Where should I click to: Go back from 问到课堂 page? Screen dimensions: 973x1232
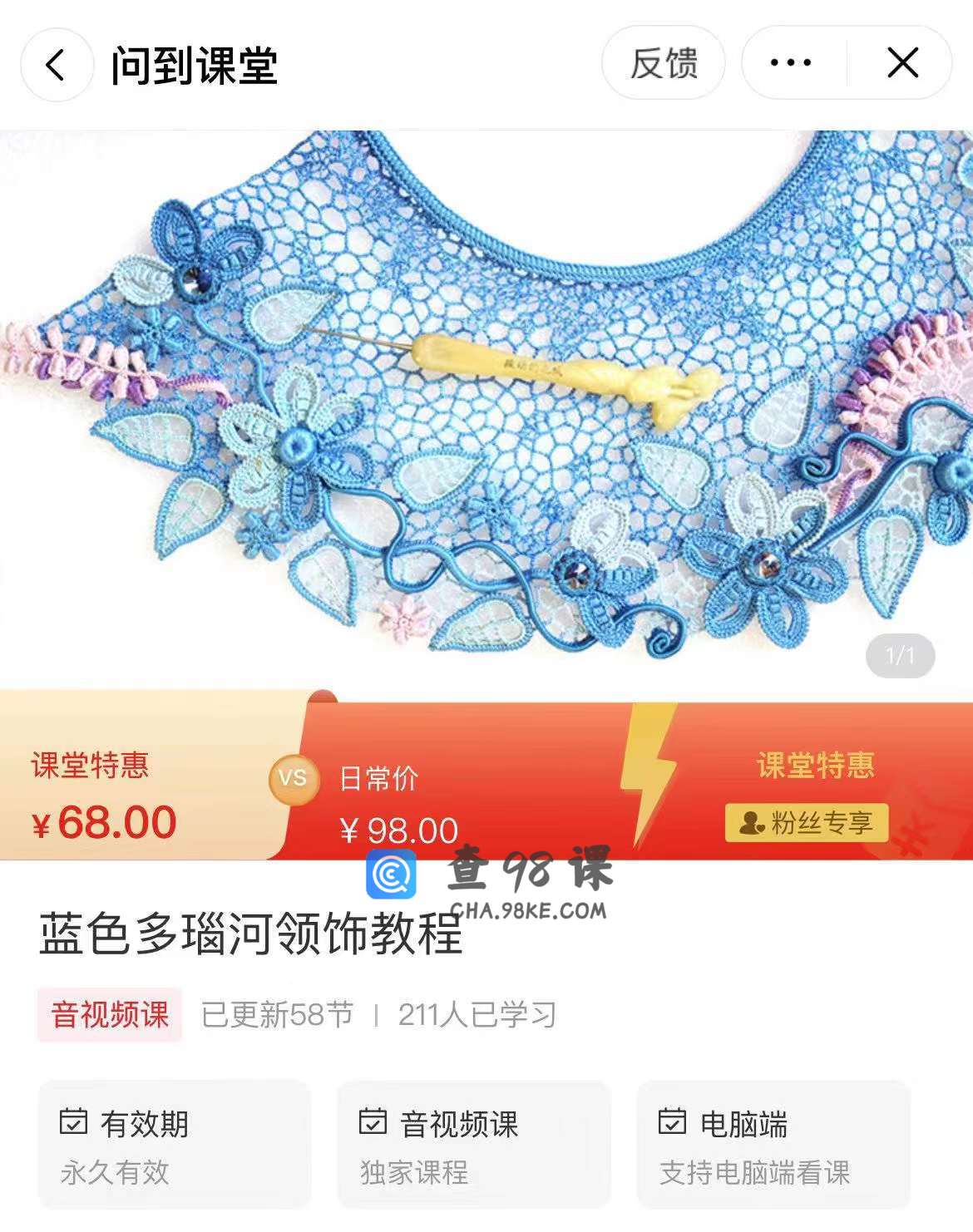tap(57, 65)
